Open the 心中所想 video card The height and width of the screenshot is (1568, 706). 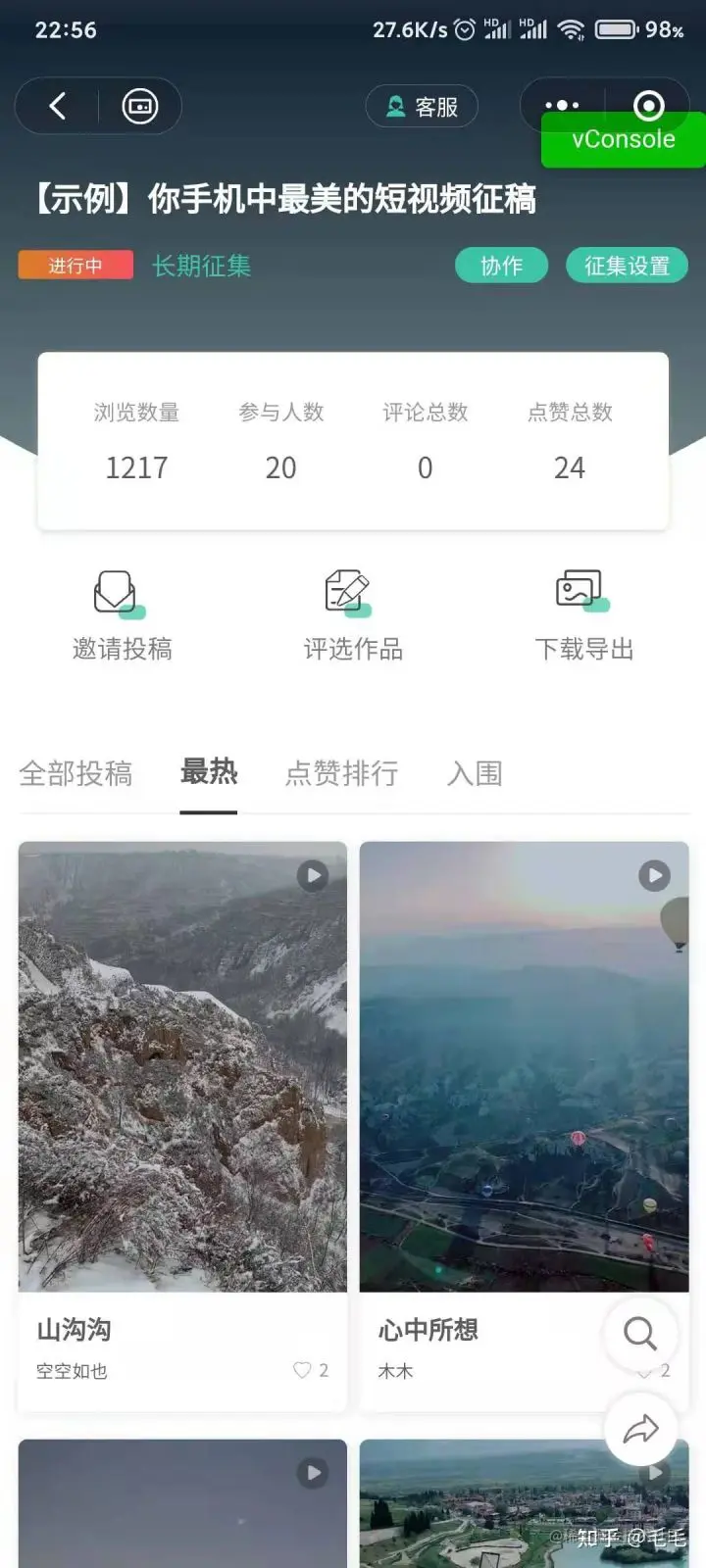coord(524,1066)
